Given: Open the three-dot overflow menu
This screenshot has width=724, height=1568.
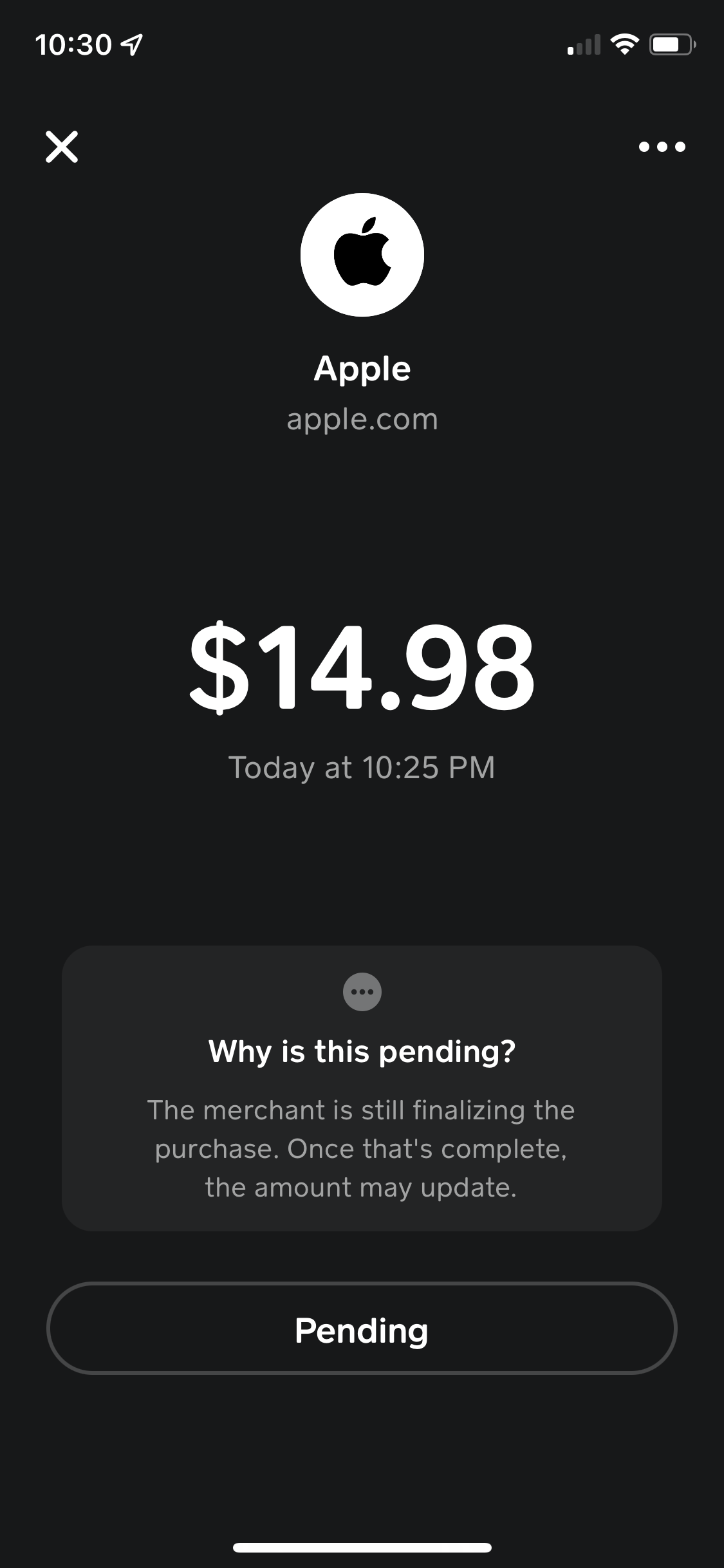Looking at the screenshot, I should click(x=662, y=147).
